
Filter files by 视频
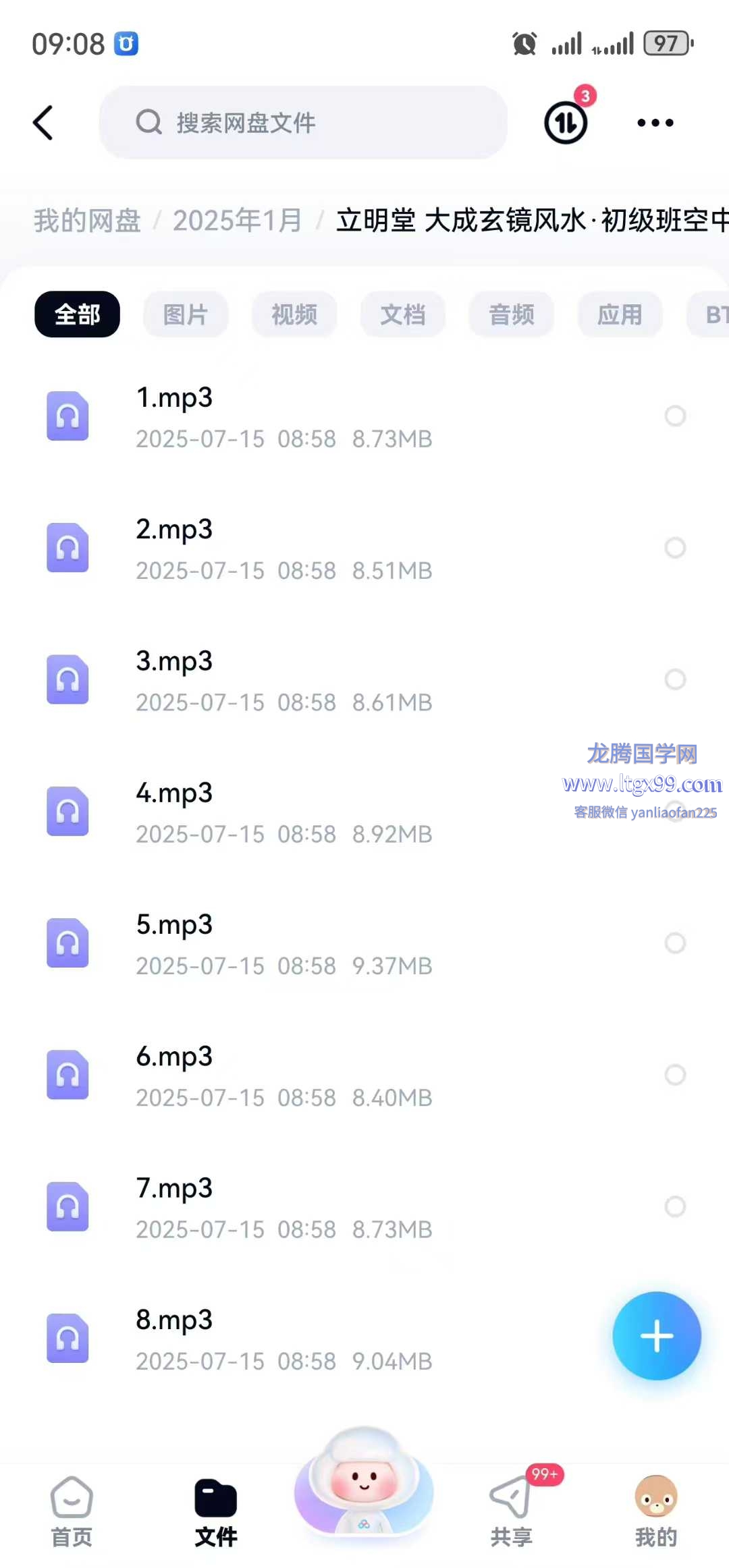[294, 314]
